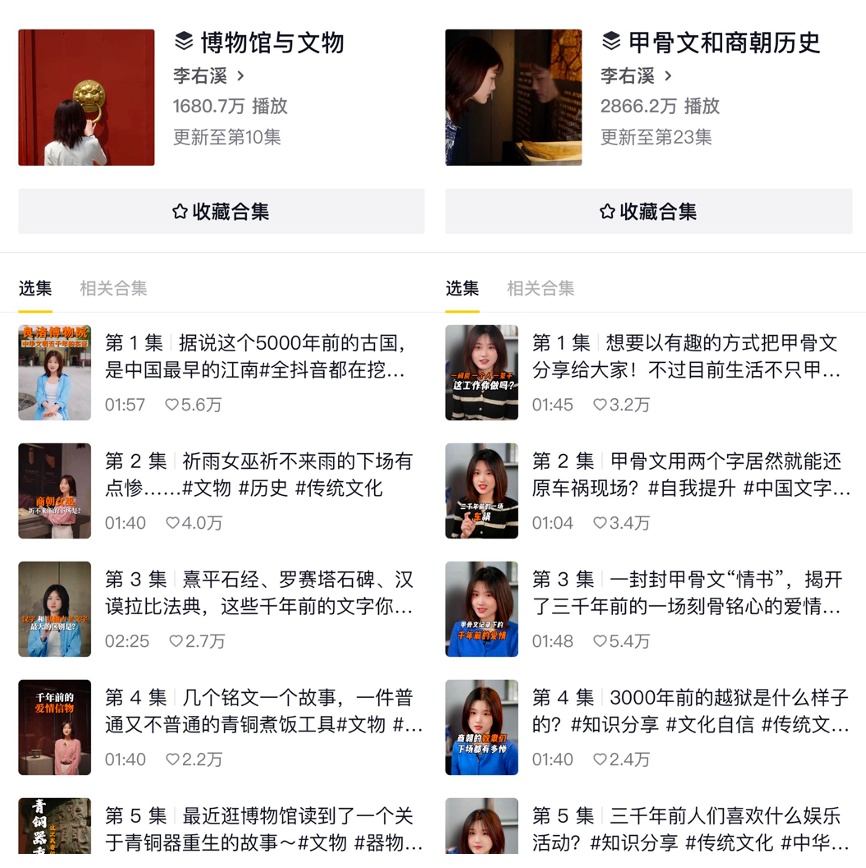
Task: Open episode 5 about bronze ware rebirth story
Action: [x=257, y=829]
